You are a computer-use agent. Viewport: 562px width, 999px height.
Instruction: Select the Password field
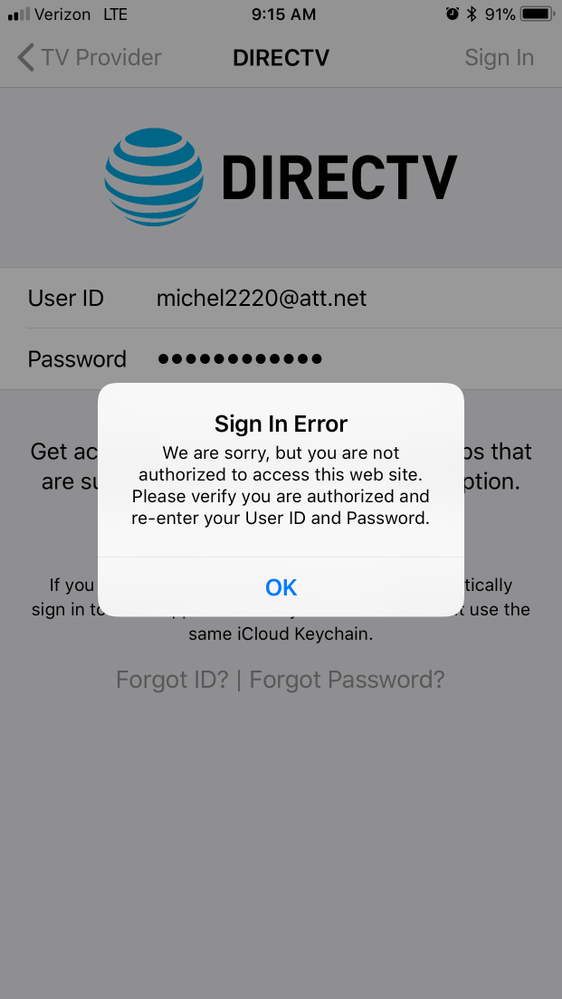coord(281,359)
